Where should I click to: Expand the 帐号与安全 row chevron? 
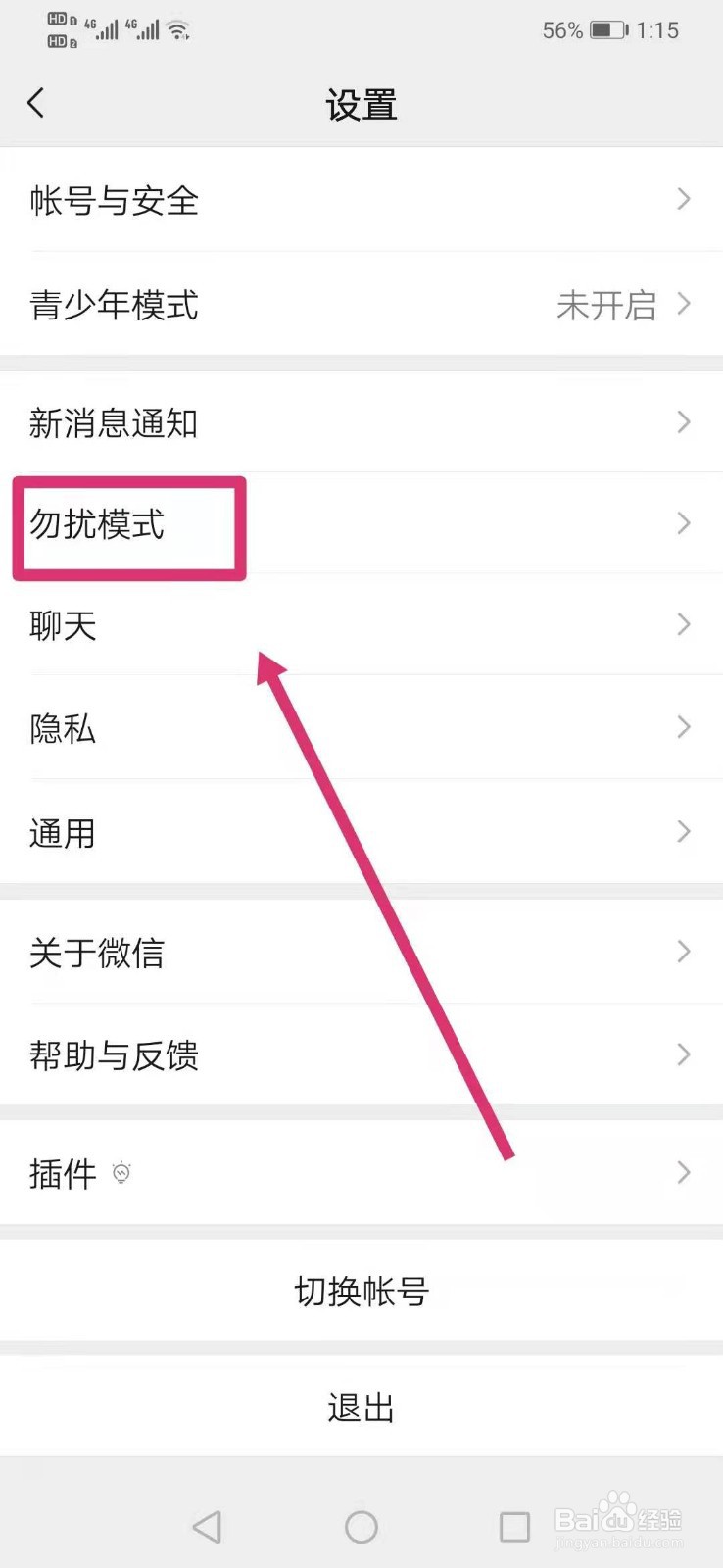684,200
